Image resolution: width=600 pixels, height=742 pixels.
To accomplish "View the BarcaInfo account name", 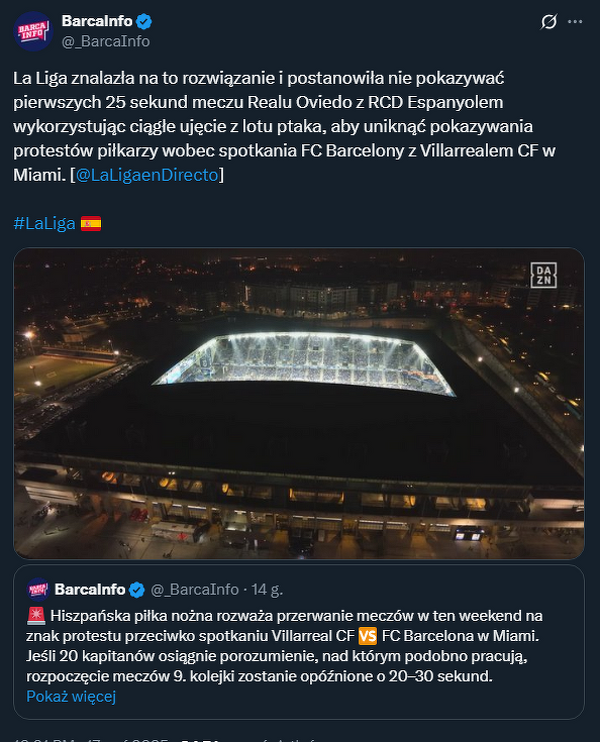I will pyautogui.click(x=96, y=21).
